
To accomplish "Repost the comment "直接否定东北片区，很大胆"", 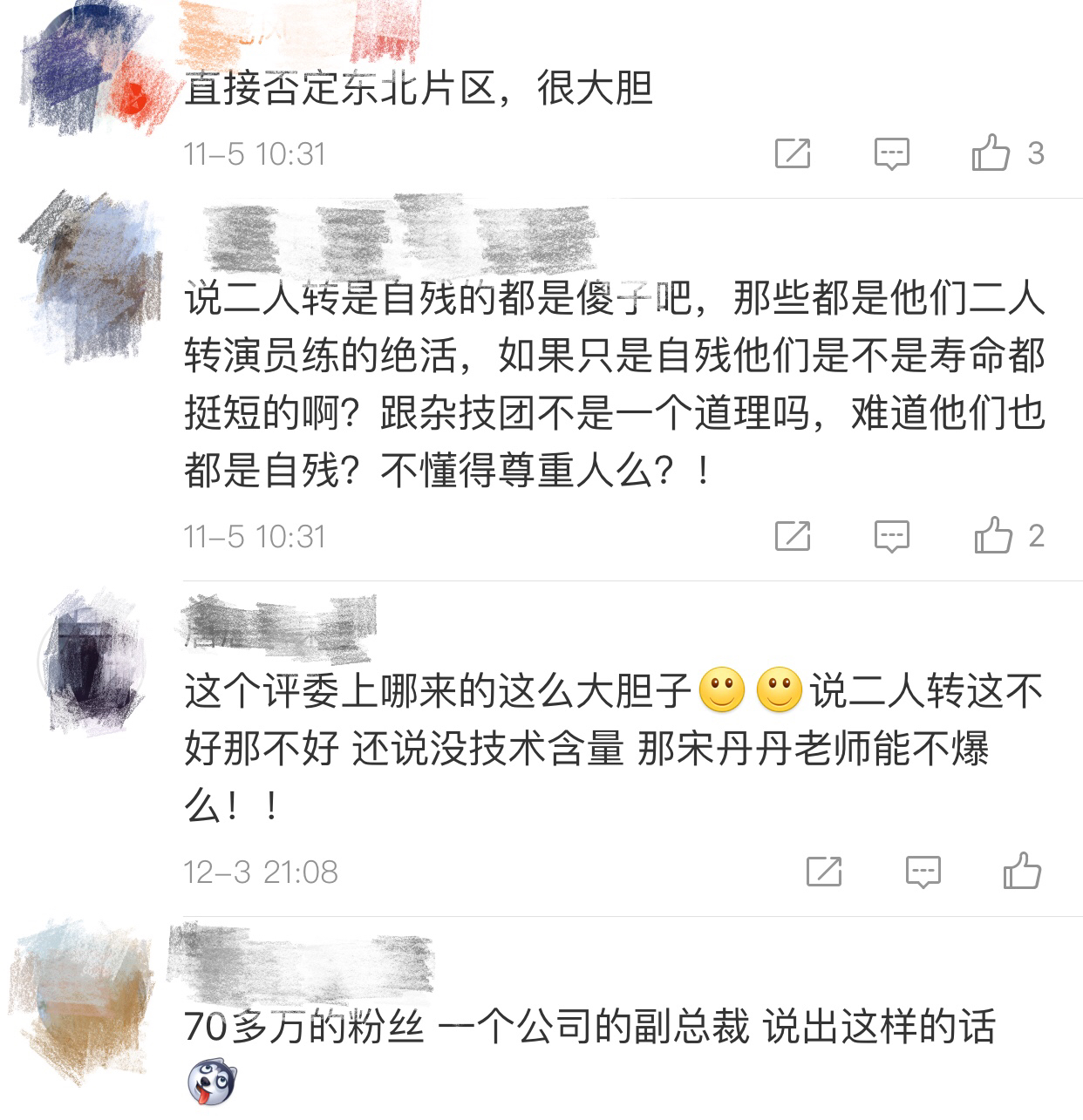I will [x=793, y=153].
